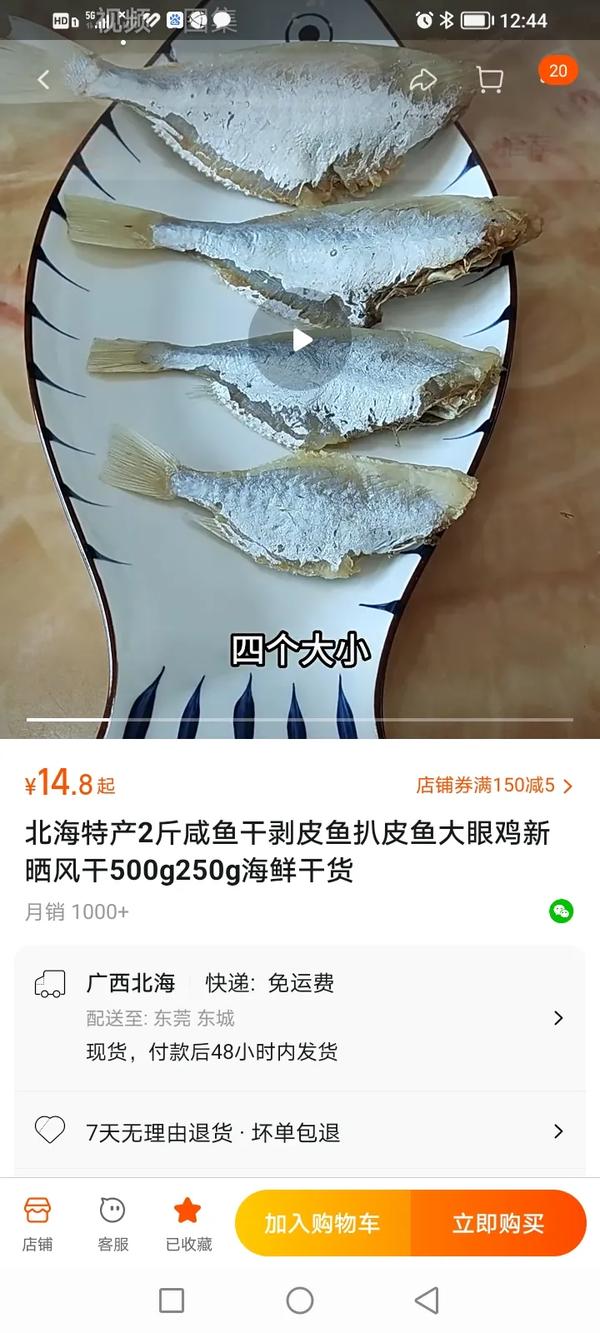The width and height of the screenshot is (600, 1333).
Task: Switch to the 视频 tab
Action: (124, 22)
